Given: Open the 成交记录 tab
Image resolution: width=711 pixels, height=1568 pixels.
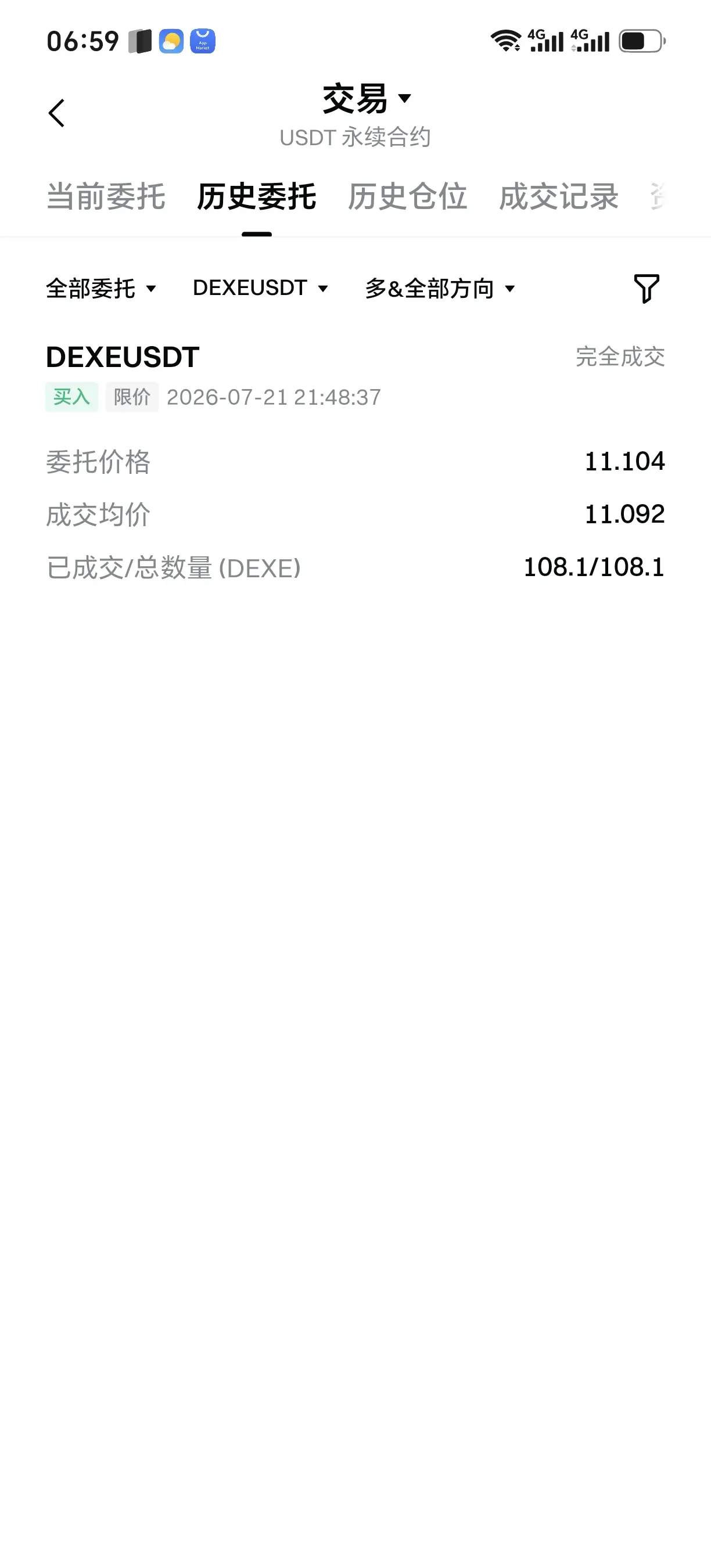Looking at the screenshot, I should [x=558, y=197].
